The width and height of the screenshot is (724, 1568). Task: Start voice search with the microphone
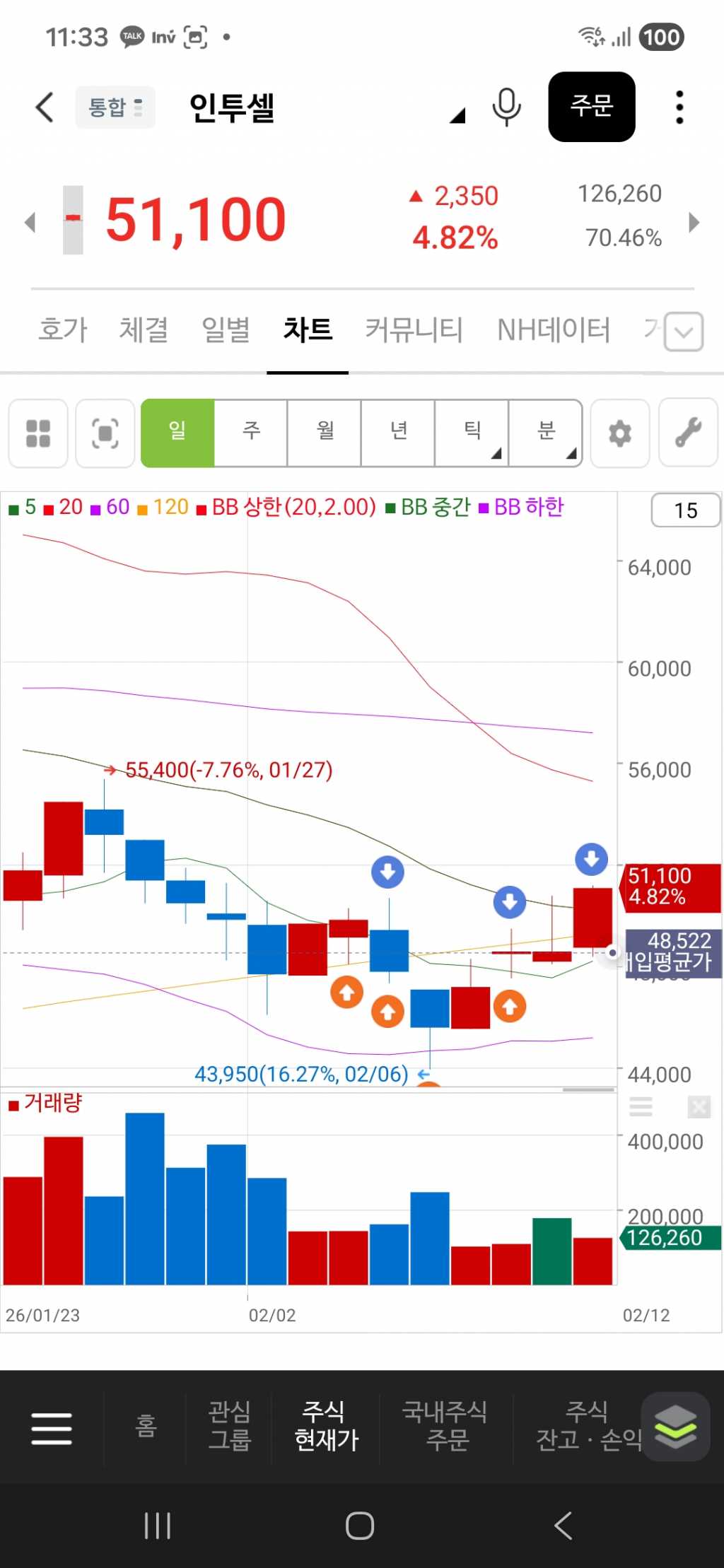tap(506, 107)
